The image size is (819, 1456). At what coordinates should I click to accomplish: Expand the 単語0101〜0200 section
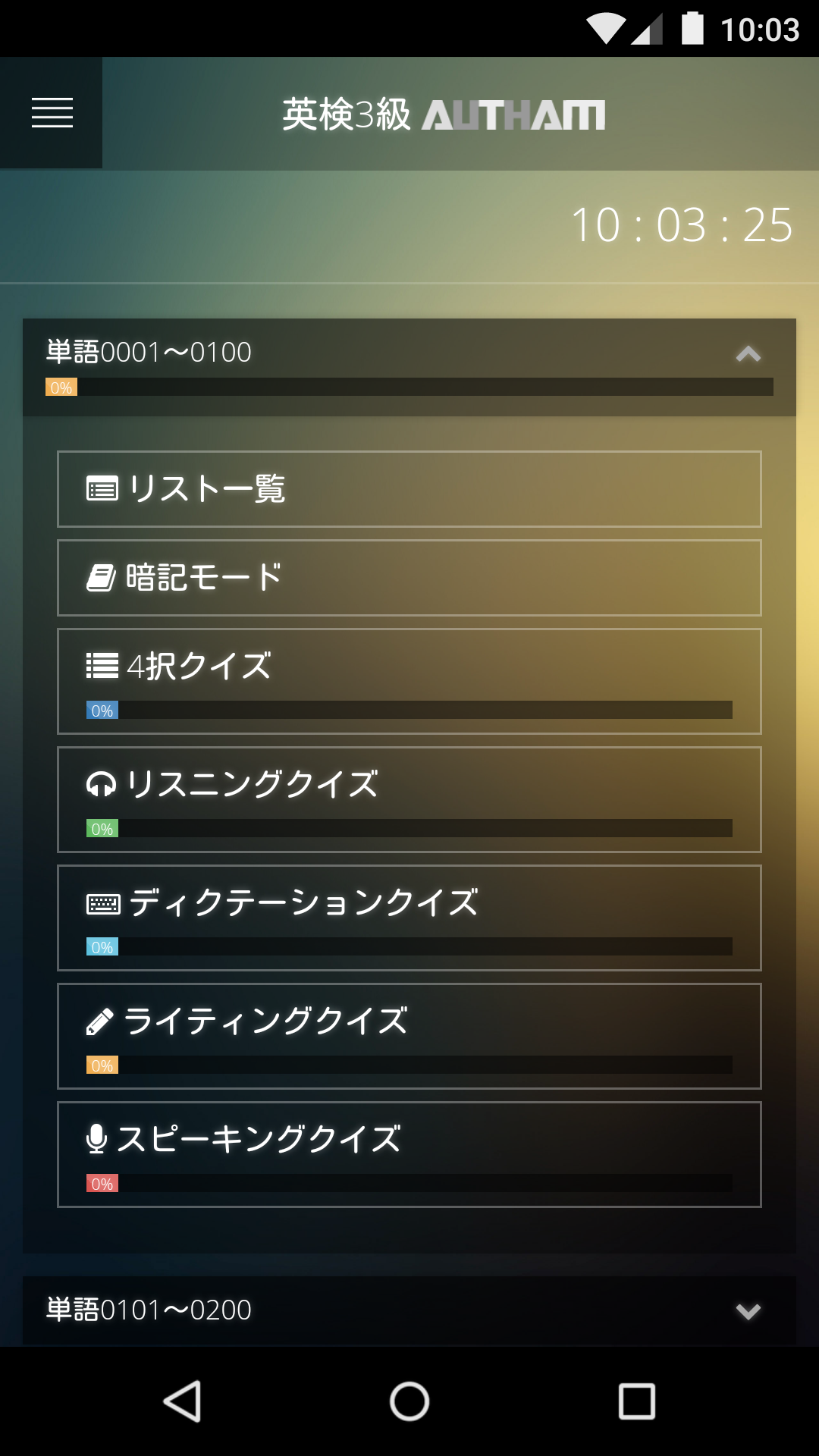(748, 1311)
